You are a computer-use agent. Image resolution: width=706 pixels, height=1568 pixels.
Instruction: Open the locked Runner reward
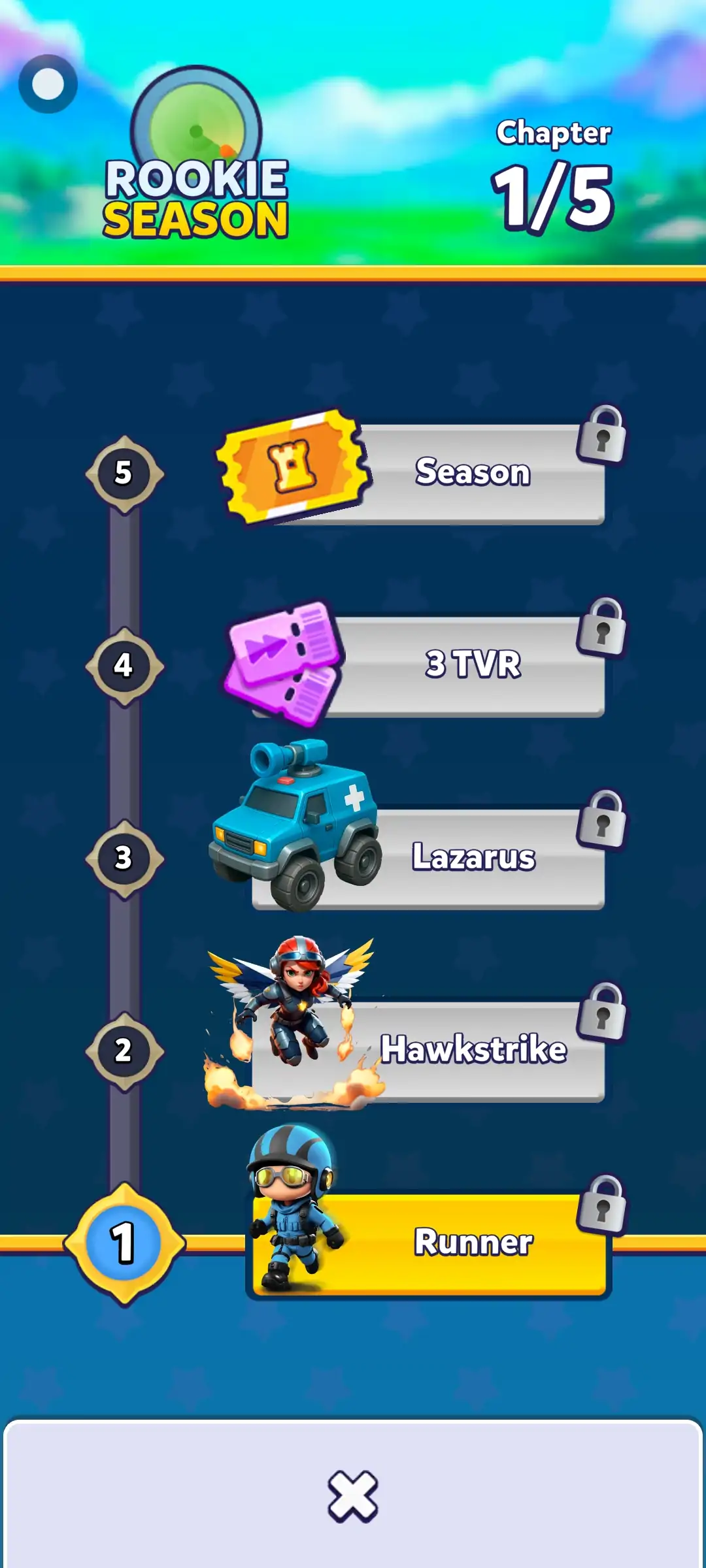pos(428,1243)
